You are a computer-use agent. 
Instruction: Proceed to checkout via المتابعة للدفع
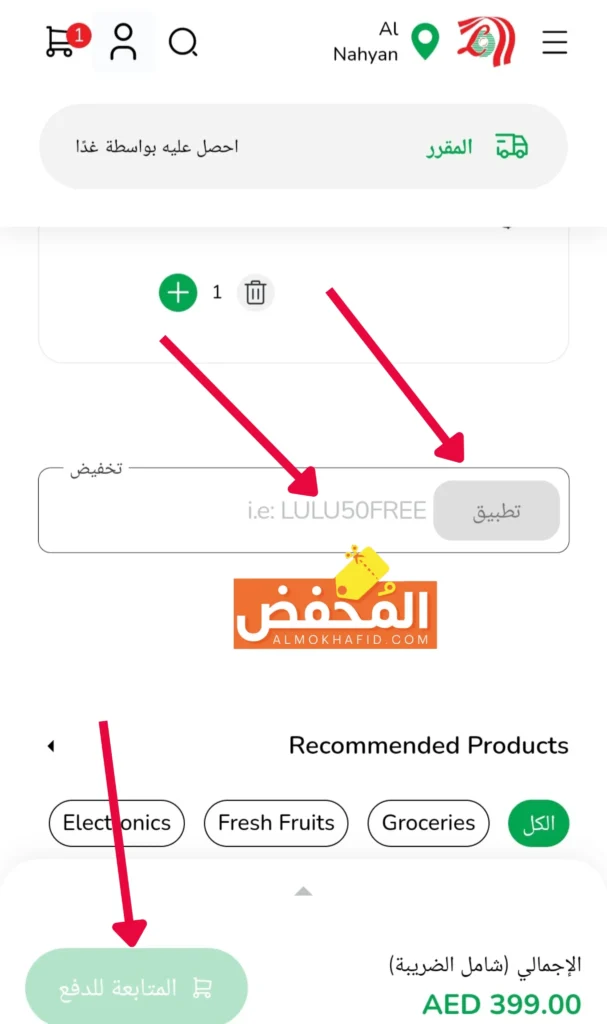pyautogui.click(x=136, y=987)
